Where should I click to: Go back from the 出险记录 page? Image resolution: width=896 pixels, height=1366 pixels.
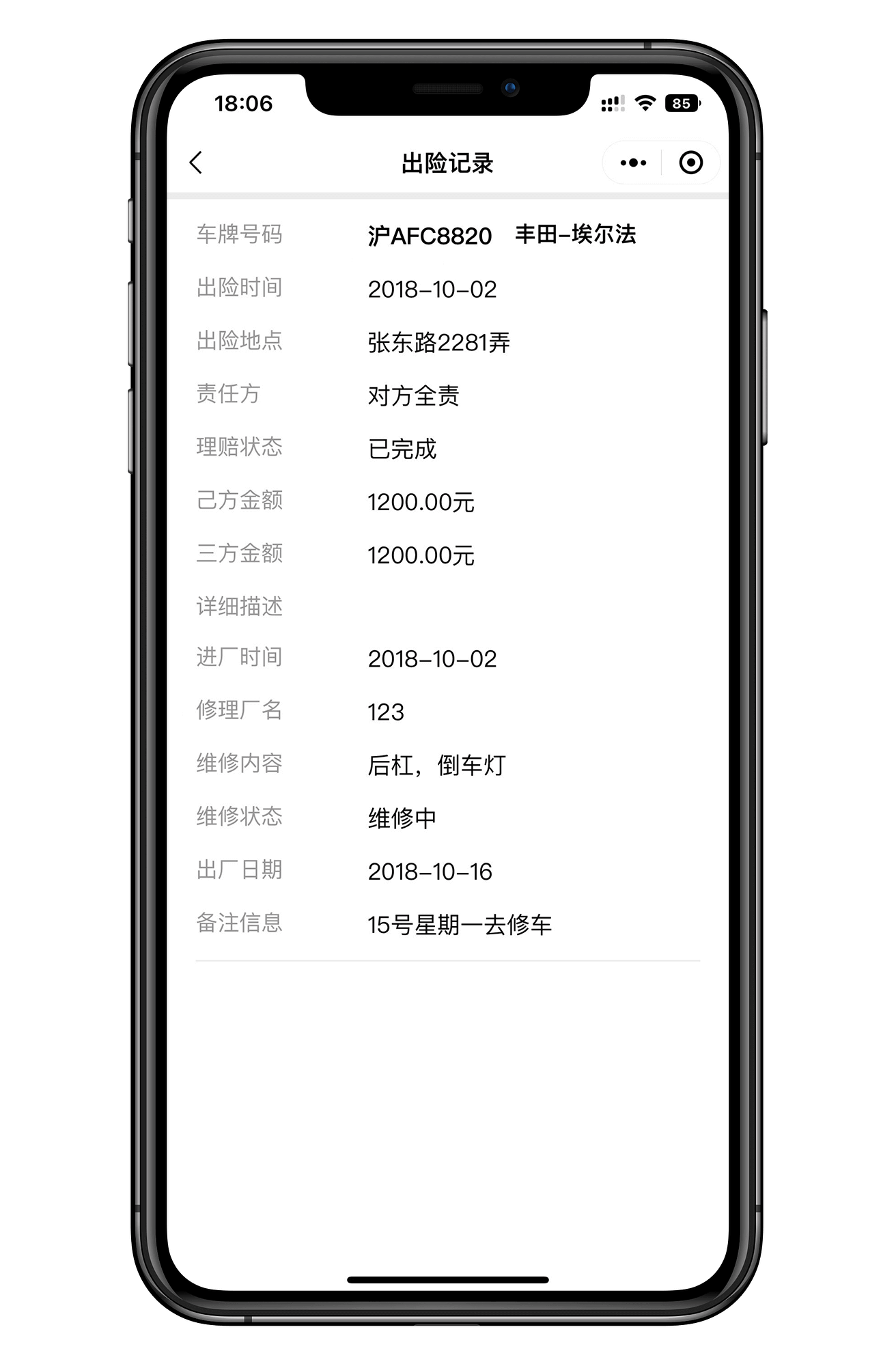click(196, 163)
